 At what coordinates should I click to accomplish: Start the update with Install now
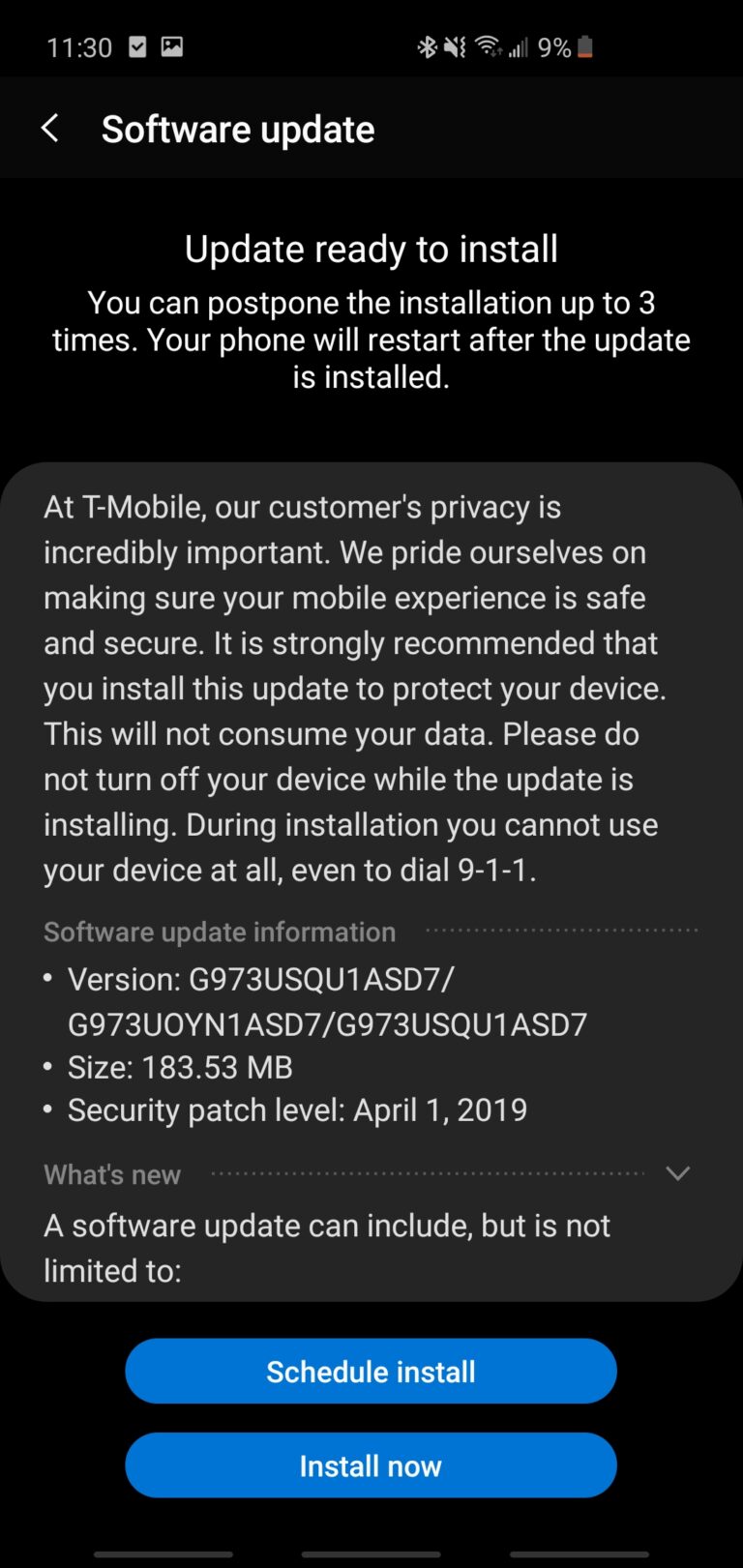[x=371, y=1465]
